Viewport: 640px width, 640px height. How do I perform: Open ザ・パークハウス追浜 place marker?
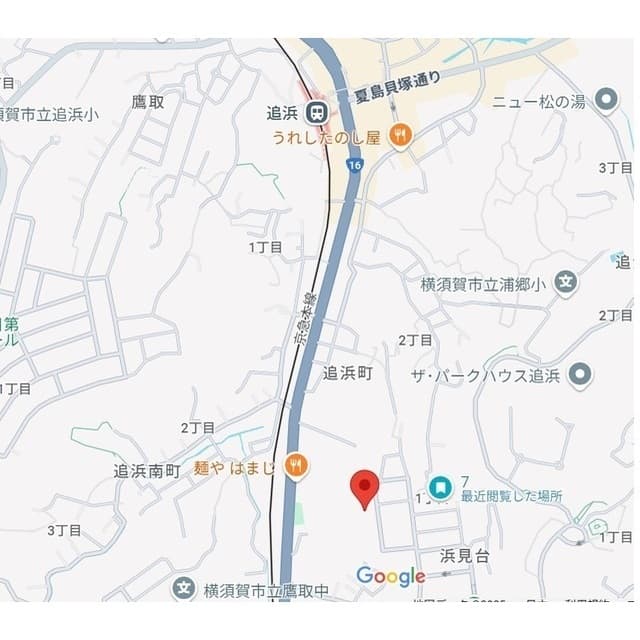click(580, 376)
